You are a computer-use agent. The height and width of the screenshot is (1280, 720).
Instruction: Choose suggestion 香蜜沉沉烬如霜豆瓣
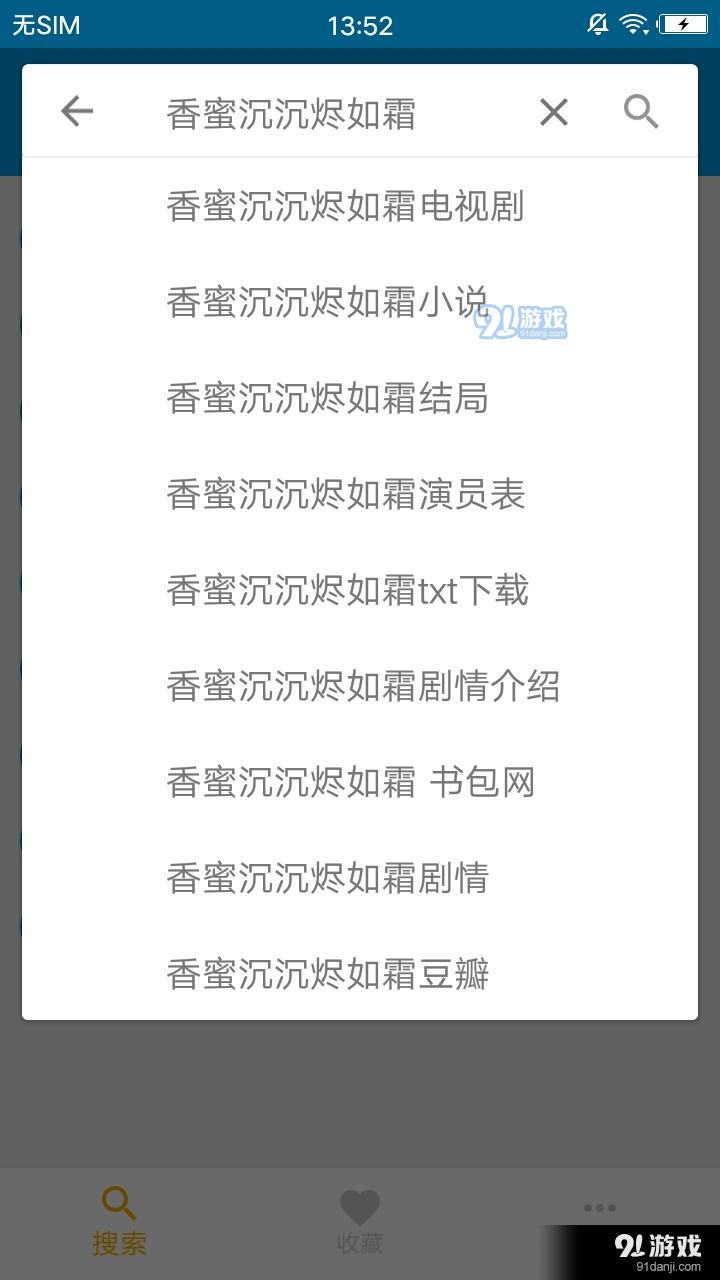(360, 974)
